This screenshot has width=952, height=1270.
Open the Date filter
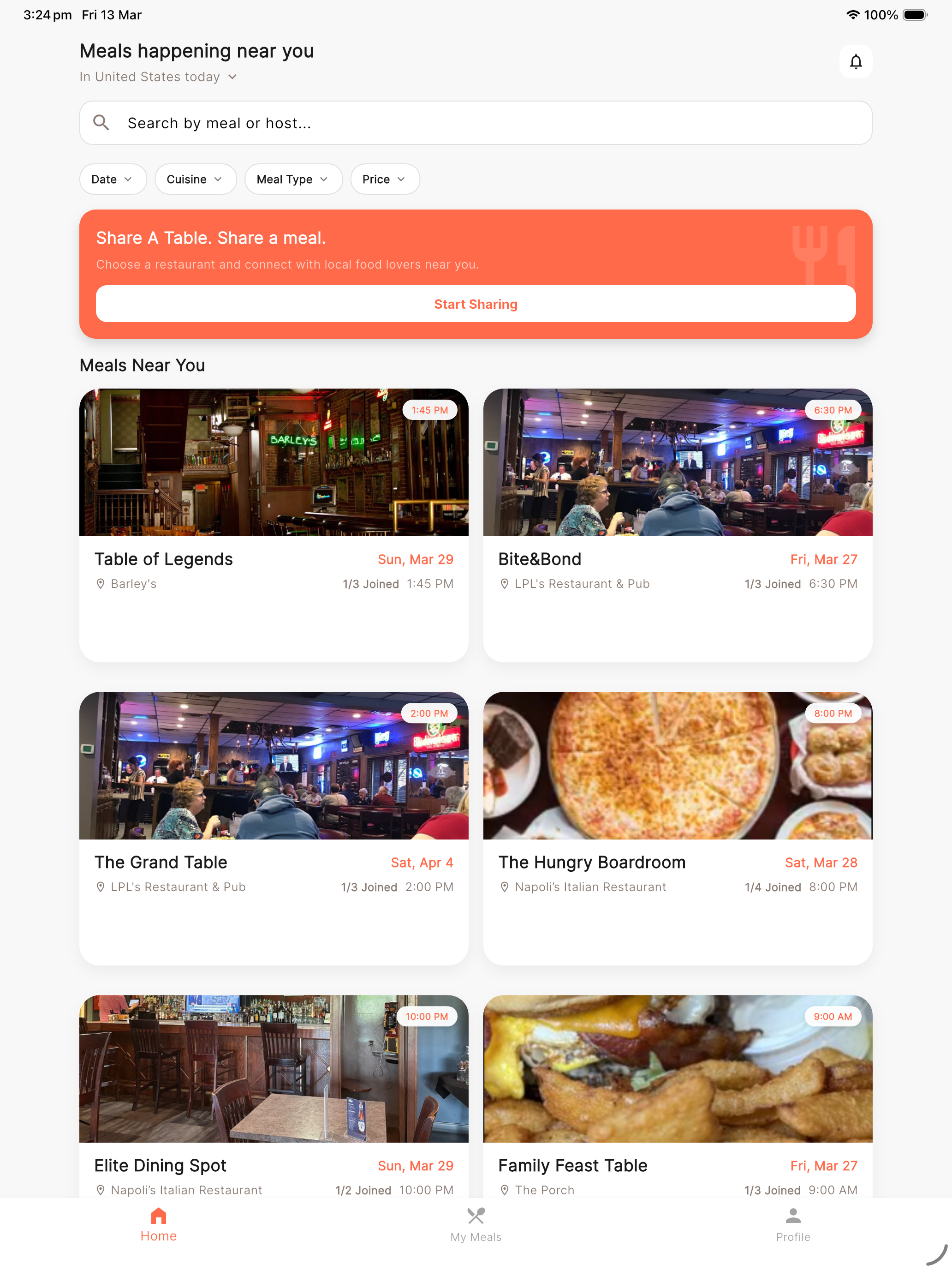click(113, 179)
